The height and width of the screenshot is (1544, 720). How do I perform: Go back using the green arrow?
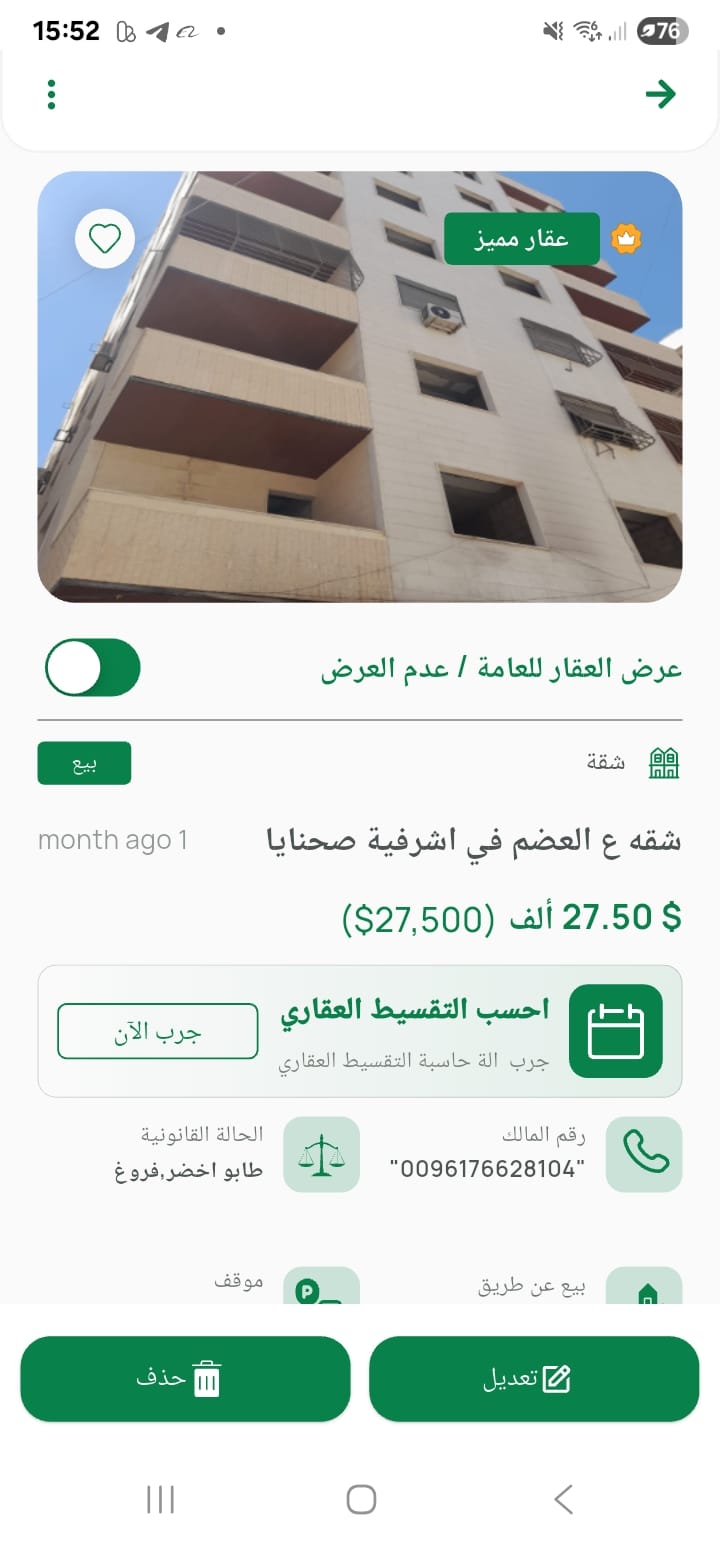[660, 94]
